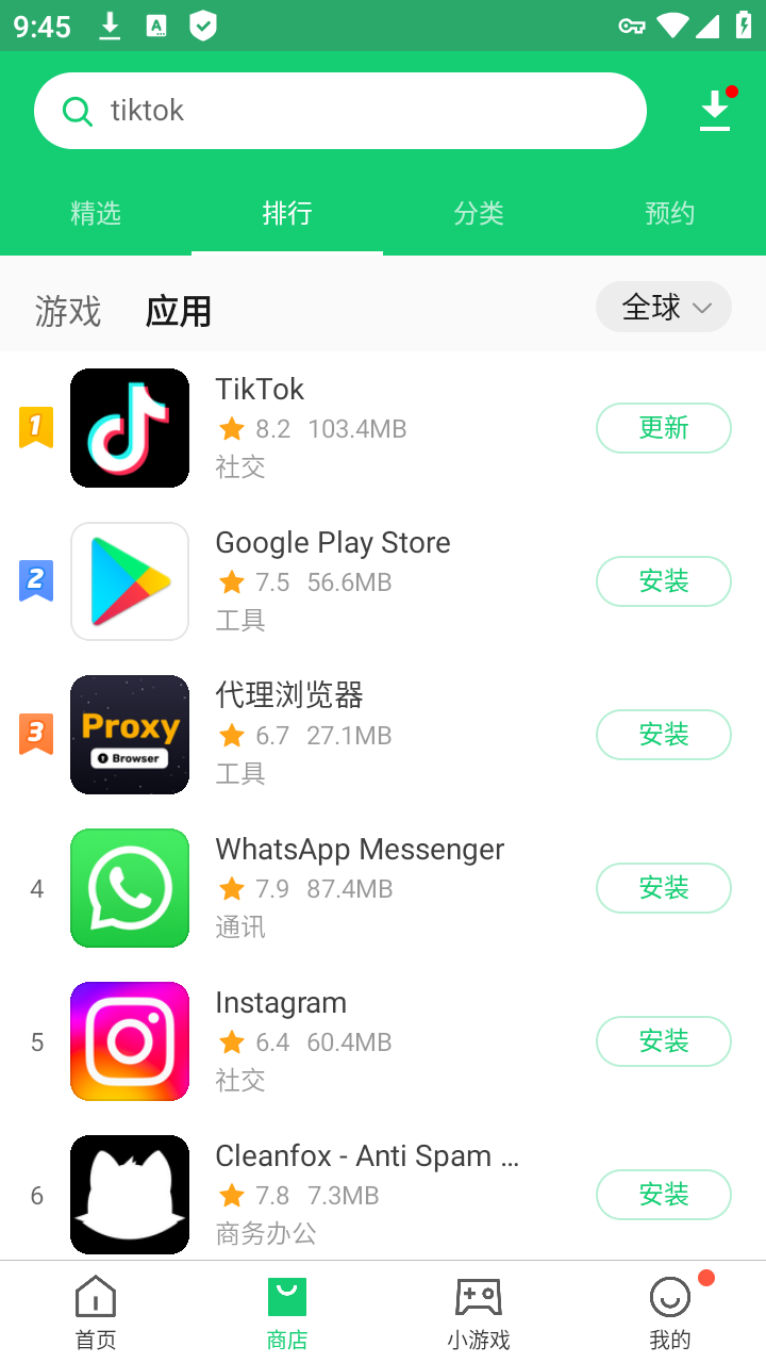Viewport: 766px width, 1363px height.
Task: Open the 预约 tab
Action: pos(670,213)
